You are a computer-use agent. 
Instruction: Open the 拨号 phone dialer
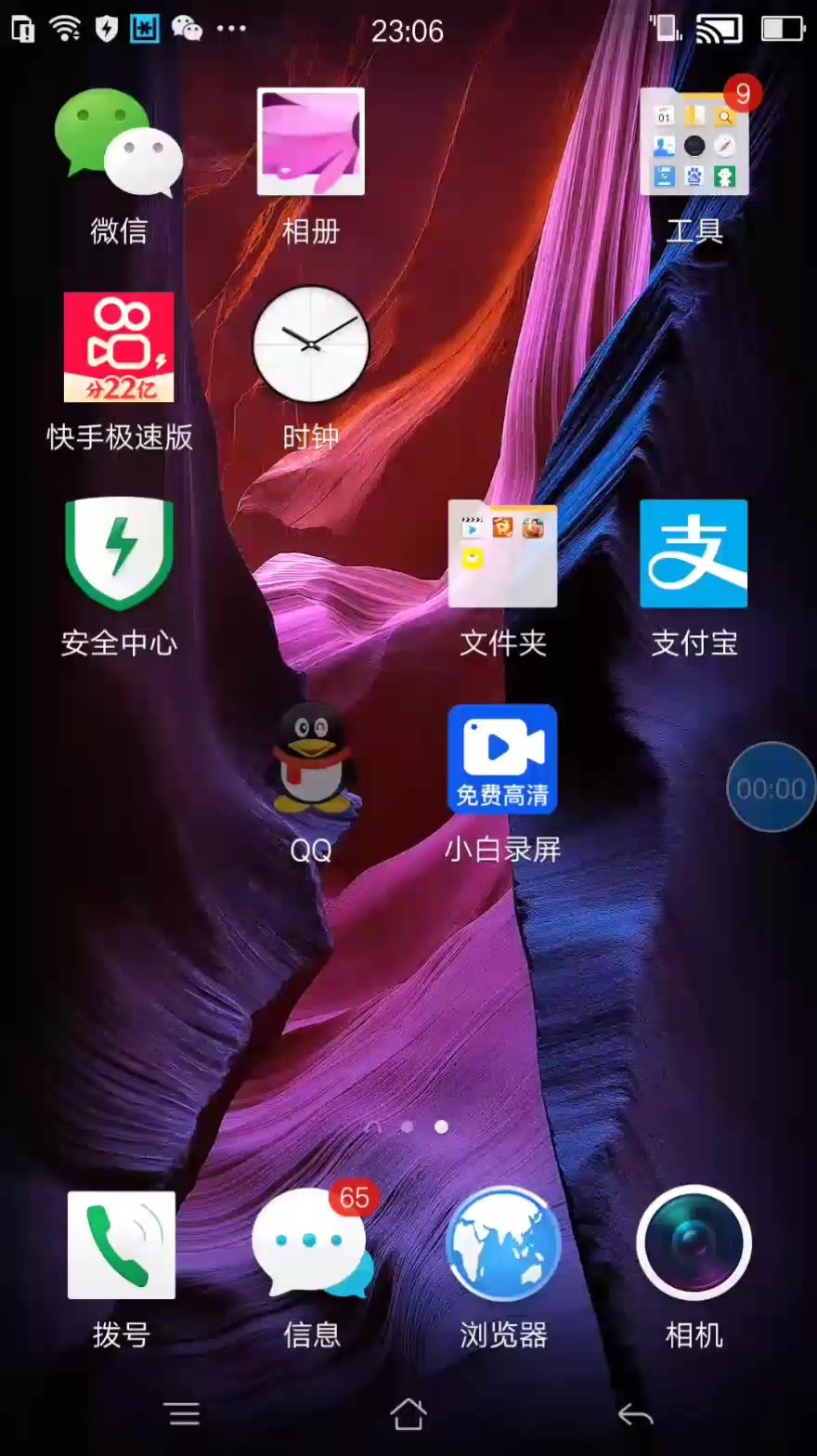121,1244
